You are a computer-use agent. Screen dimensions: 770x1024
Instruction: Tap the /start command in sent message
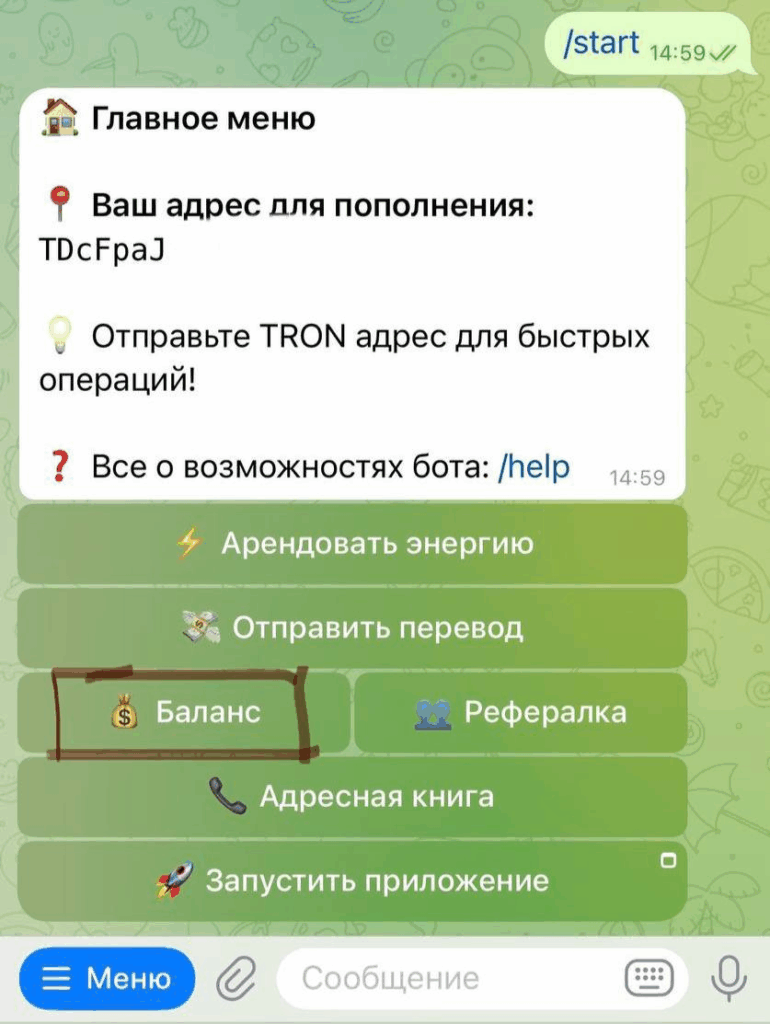click(x=601, y=45)
